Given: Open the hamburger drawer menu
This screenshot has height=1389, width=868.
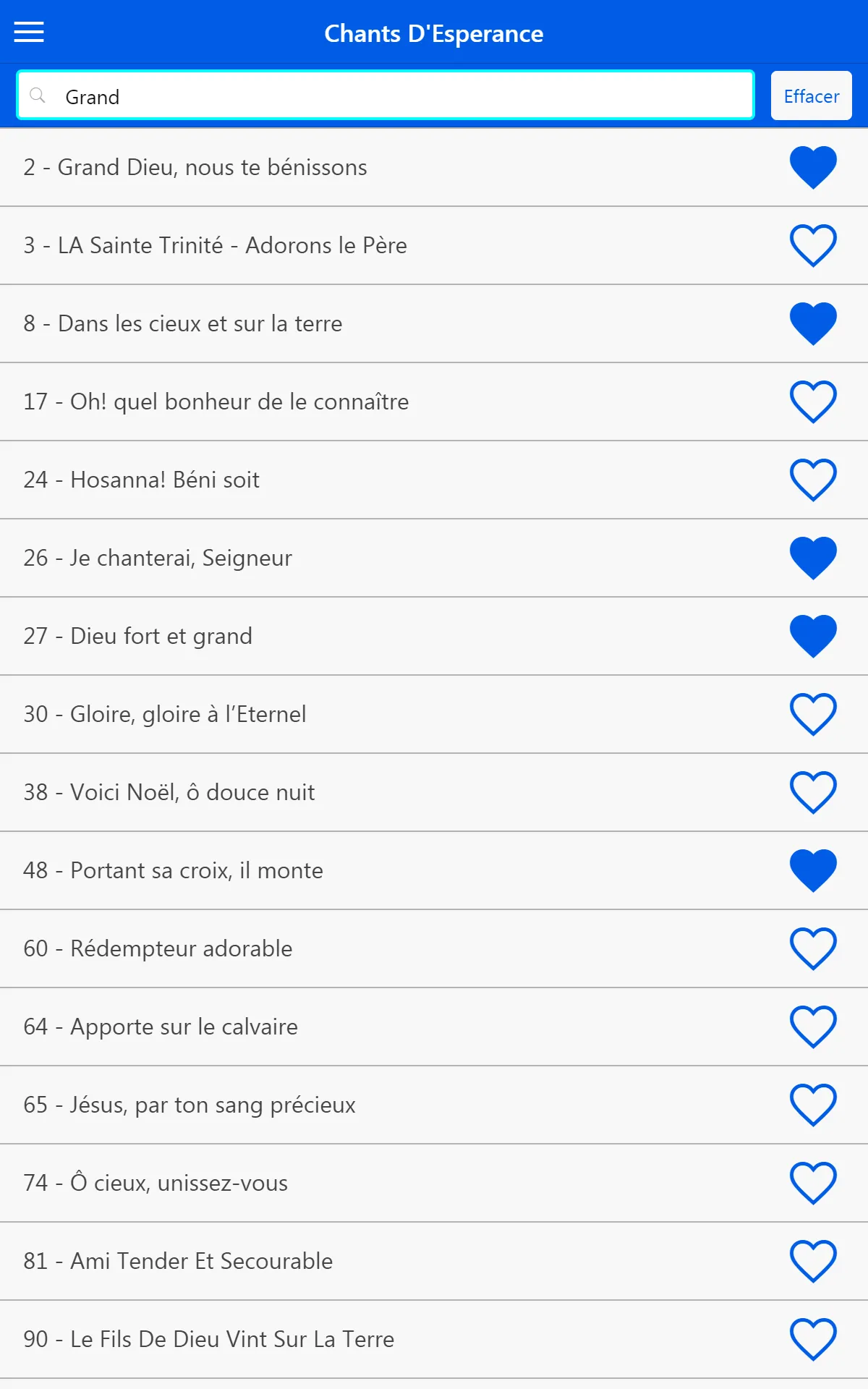Looking at the screenshot, I should [29, 33].
